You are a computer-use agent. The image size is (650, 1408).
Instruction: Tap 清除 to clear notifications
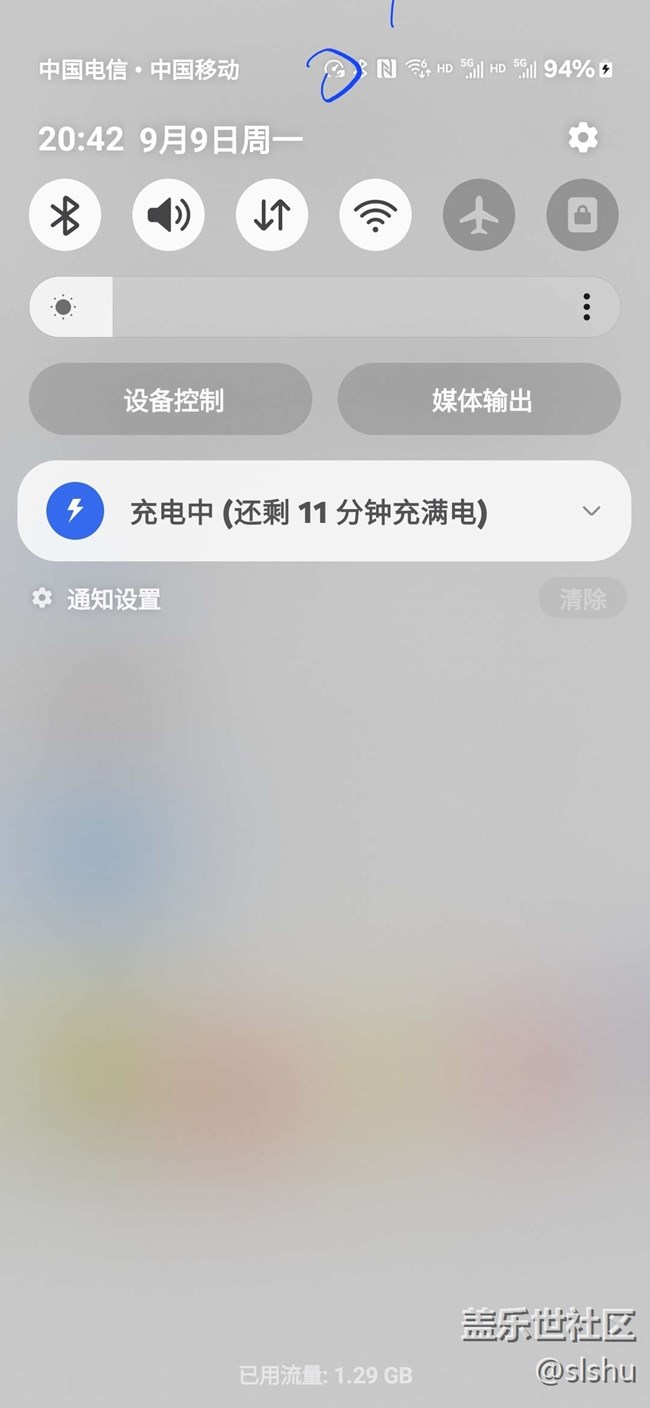[x=582, y=599]
